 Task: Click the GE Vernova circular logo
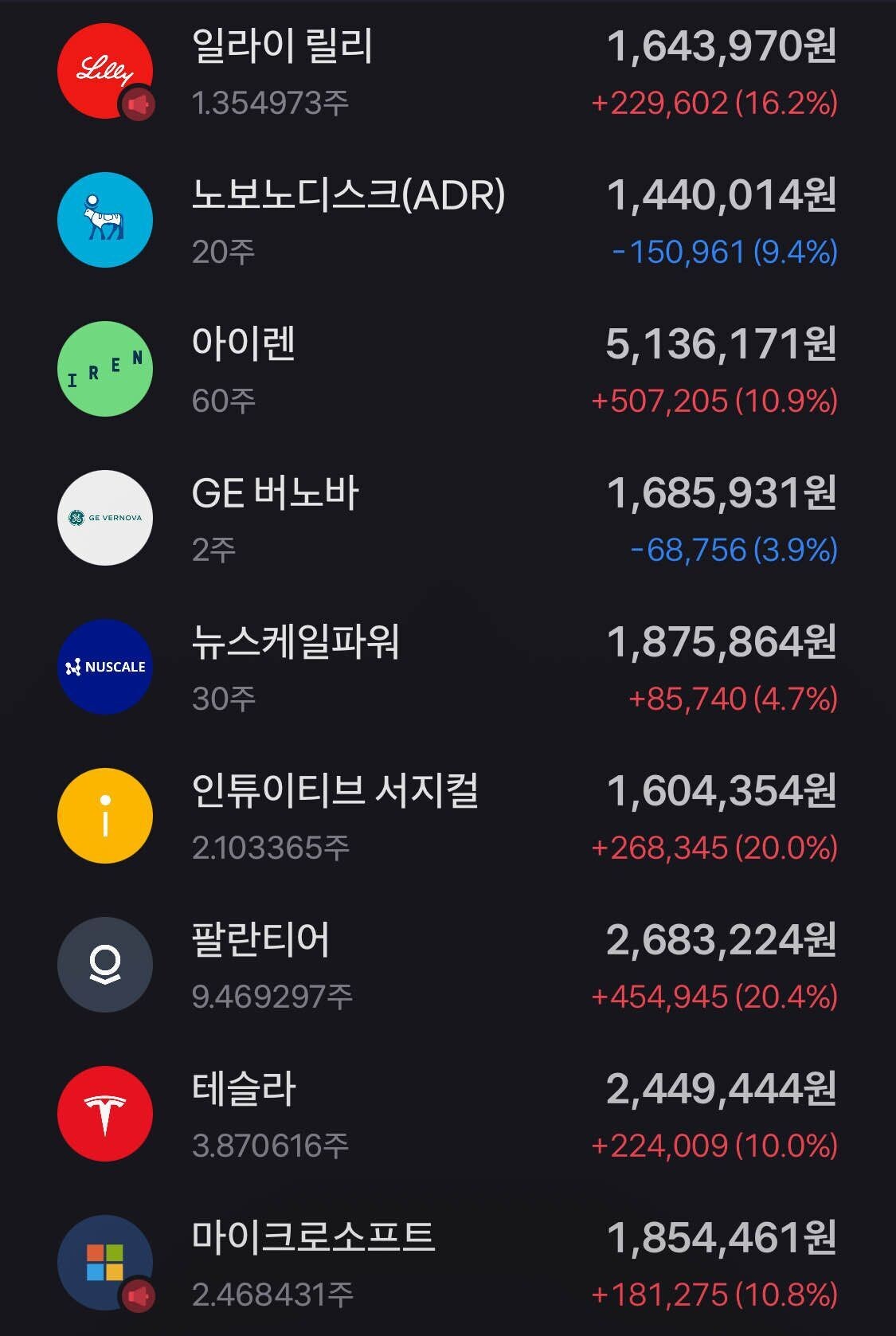click(x=104, y=518)
